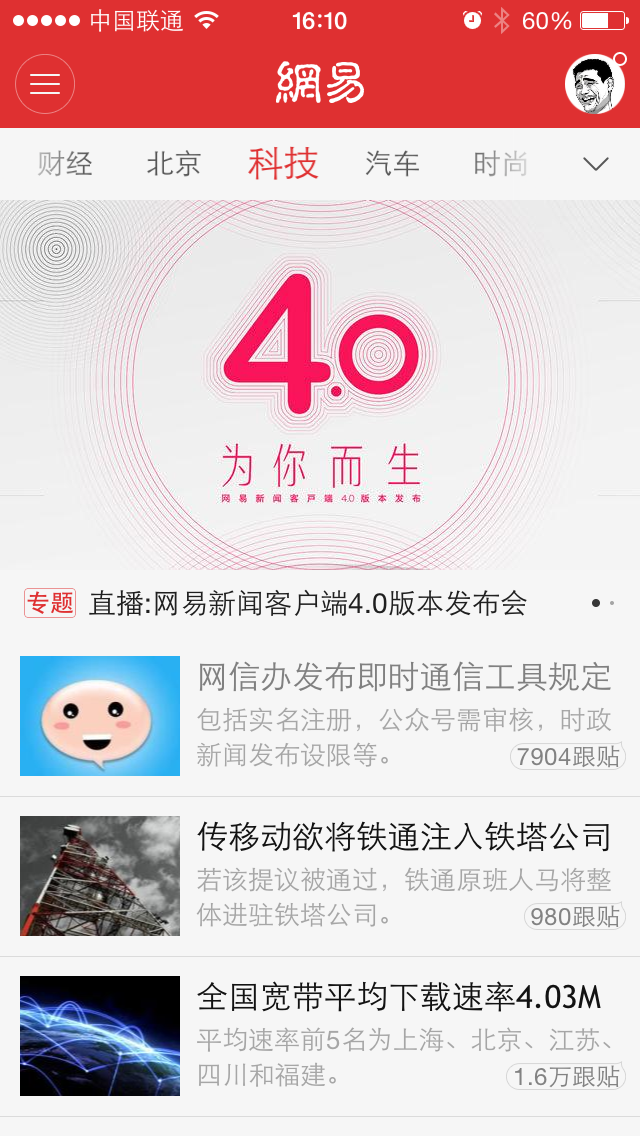Open the profile avatar
The width and height of the screenshot is (640, 1136).
pyautogui.click(x=594, y=85)
